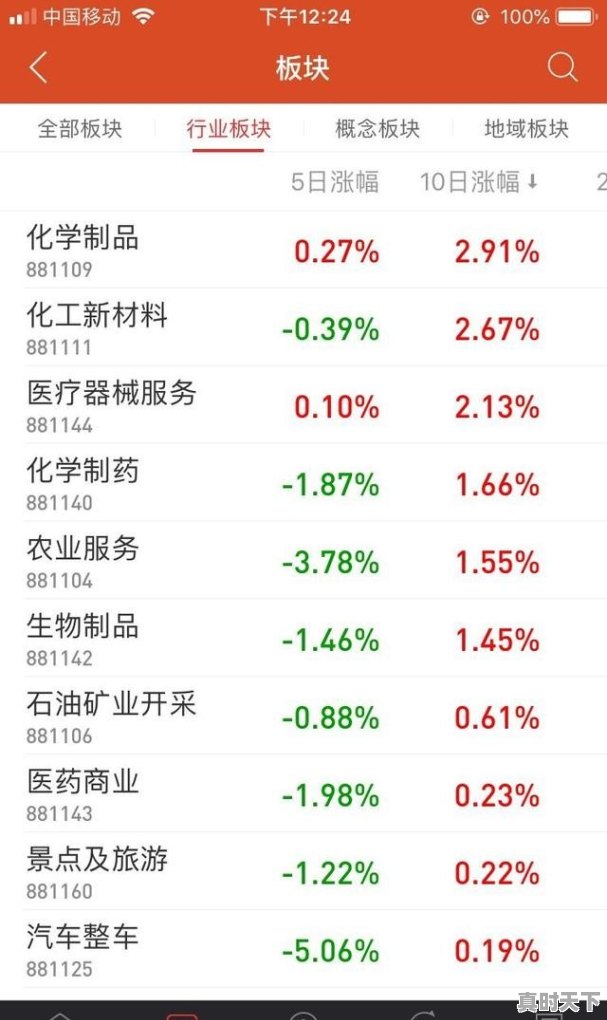607x1020 pixels.
Task: Go back using the top-left arrow
Action: [38, 68]
